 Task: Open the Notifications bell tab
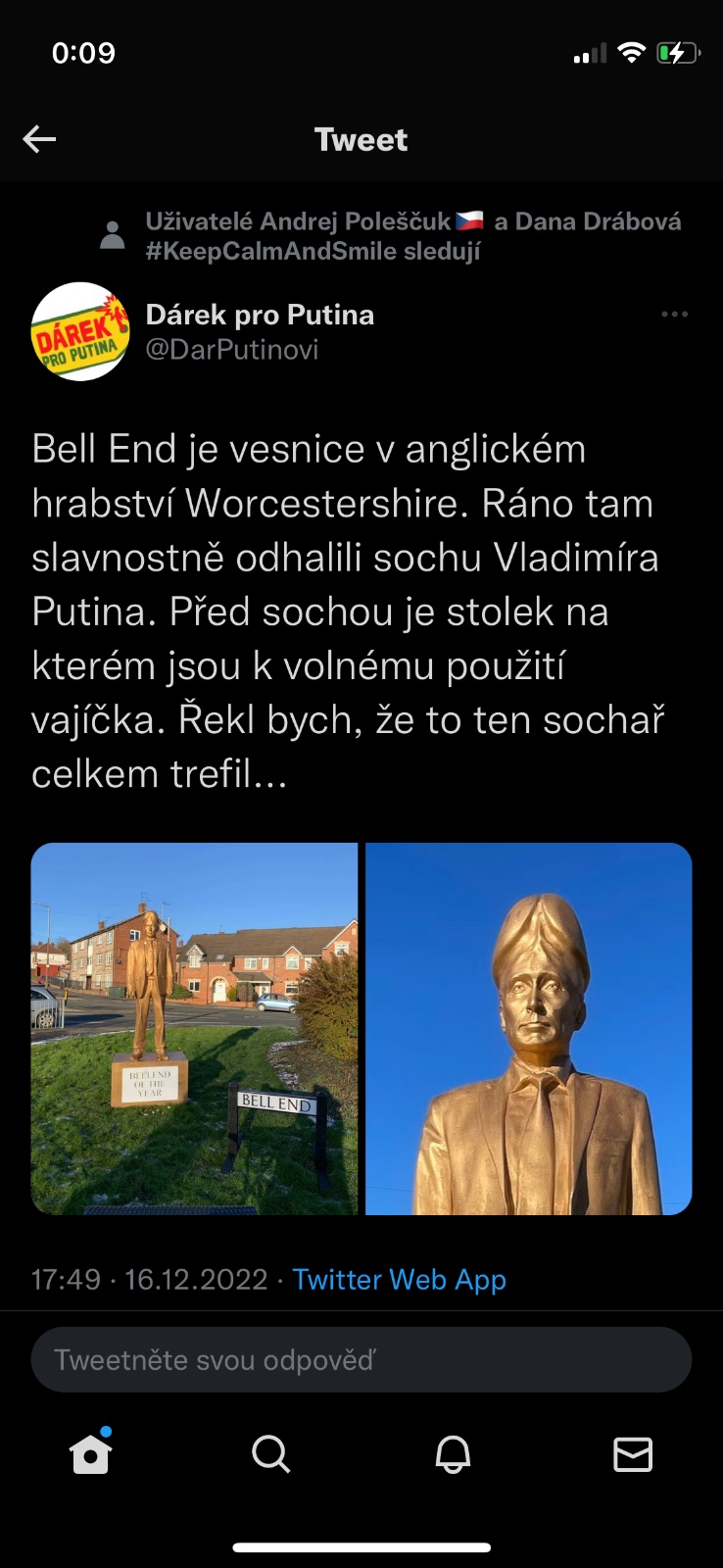pyautogui.click(x=453, y=1454)
